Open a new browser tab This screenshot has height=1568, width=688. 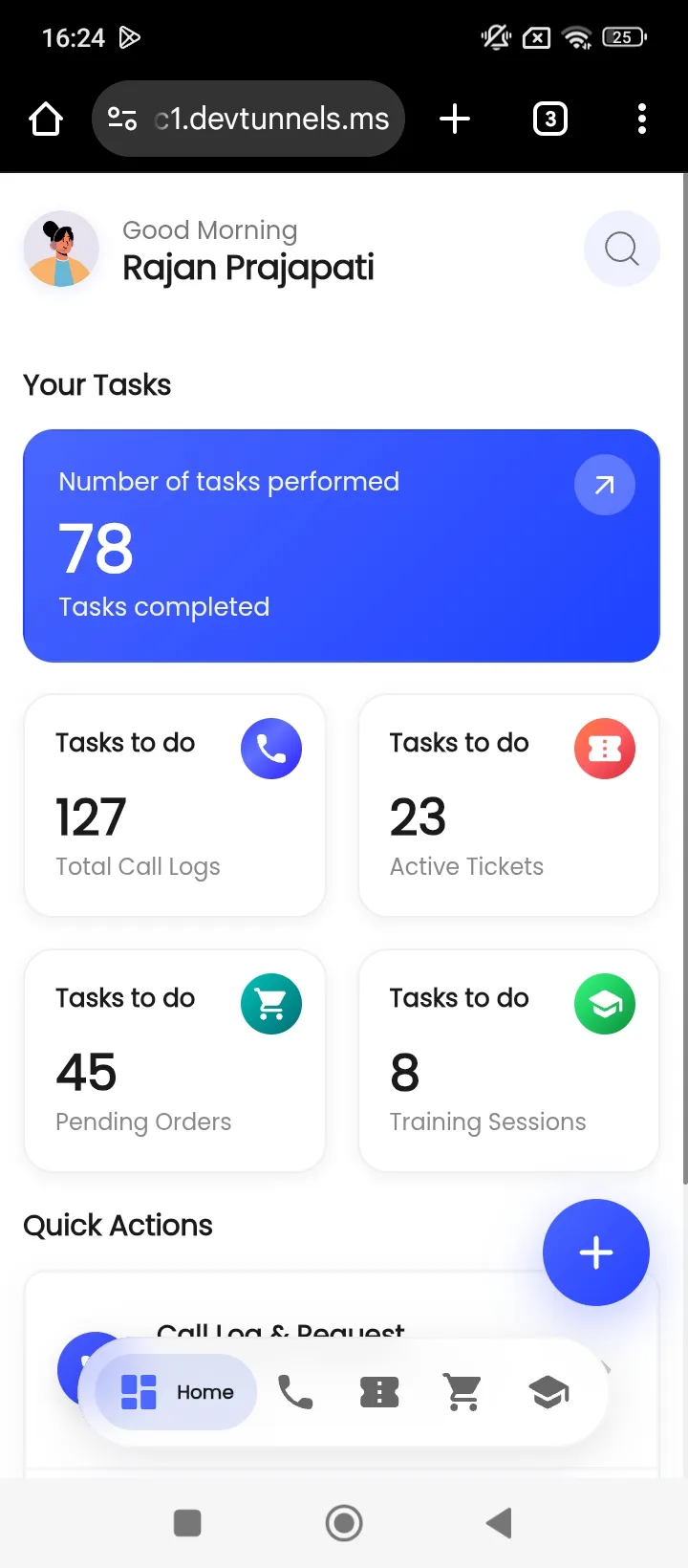[455, 119]
